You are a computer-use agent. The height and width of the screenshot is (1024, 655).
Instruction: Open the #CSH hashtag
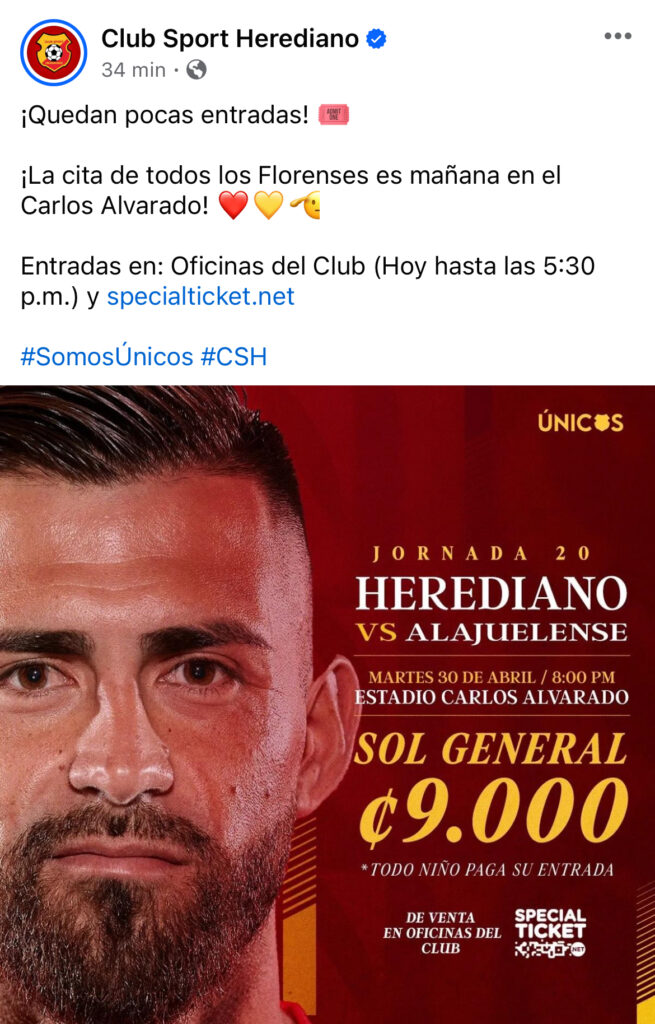[234, 356]
